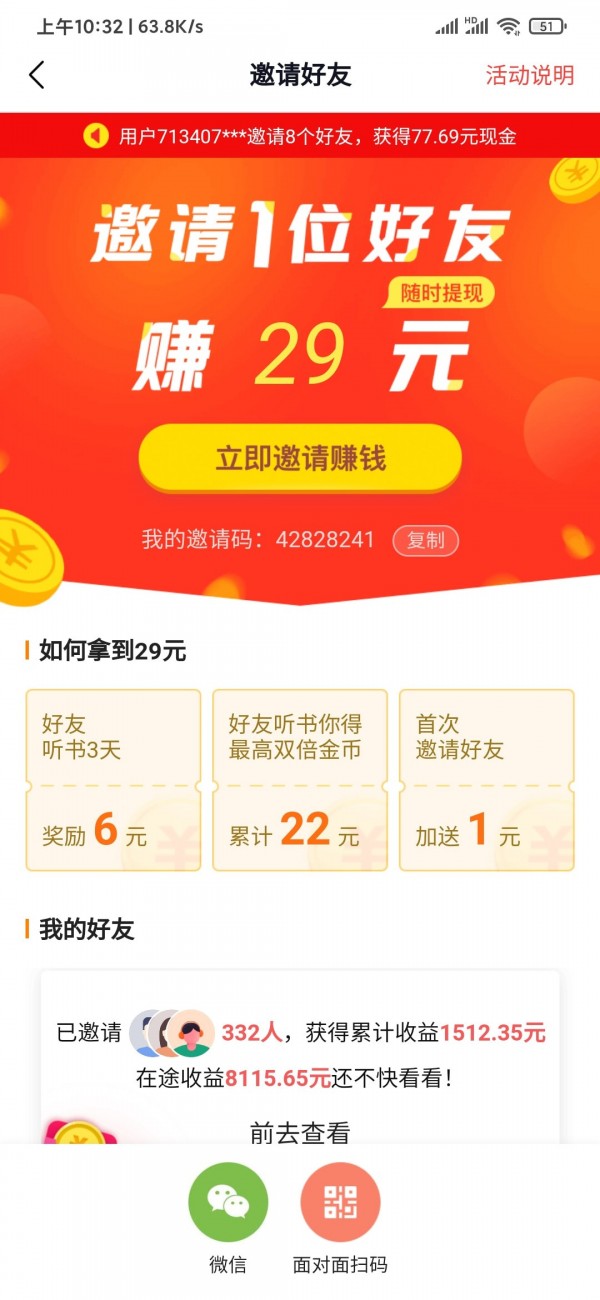
Task: Open 活动说明 activity rules
Action: pyautogui.click(x=530, y=76)
